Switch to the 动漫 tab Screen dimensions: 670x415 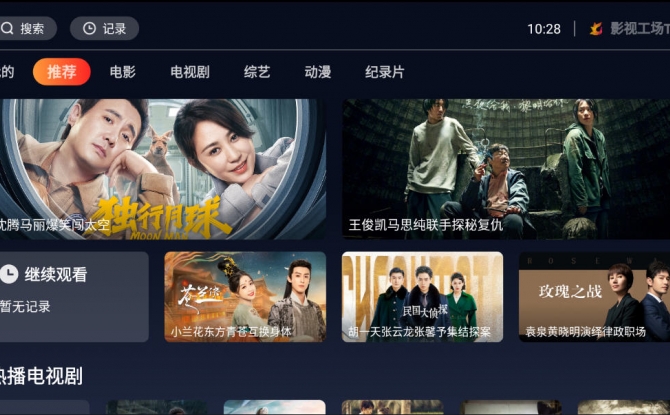[x=318, y=72]
